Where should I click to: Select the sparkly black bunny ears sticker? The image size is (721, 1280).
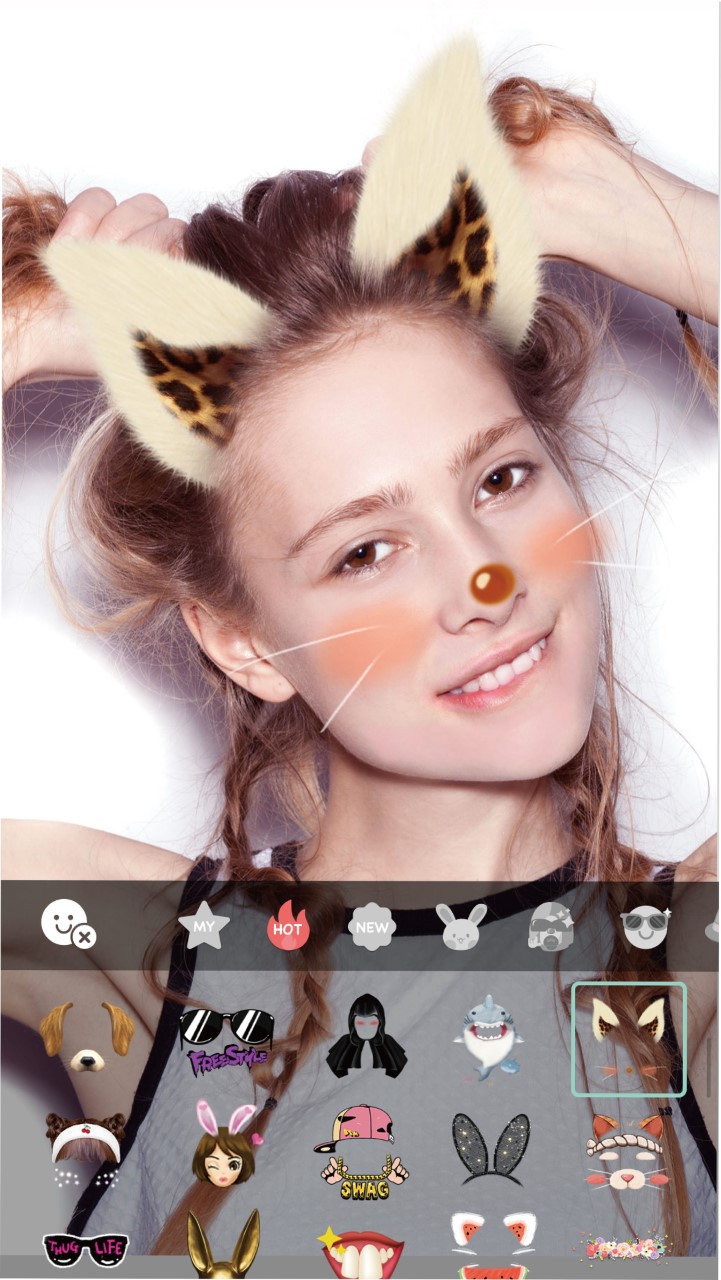point(489,1148)
